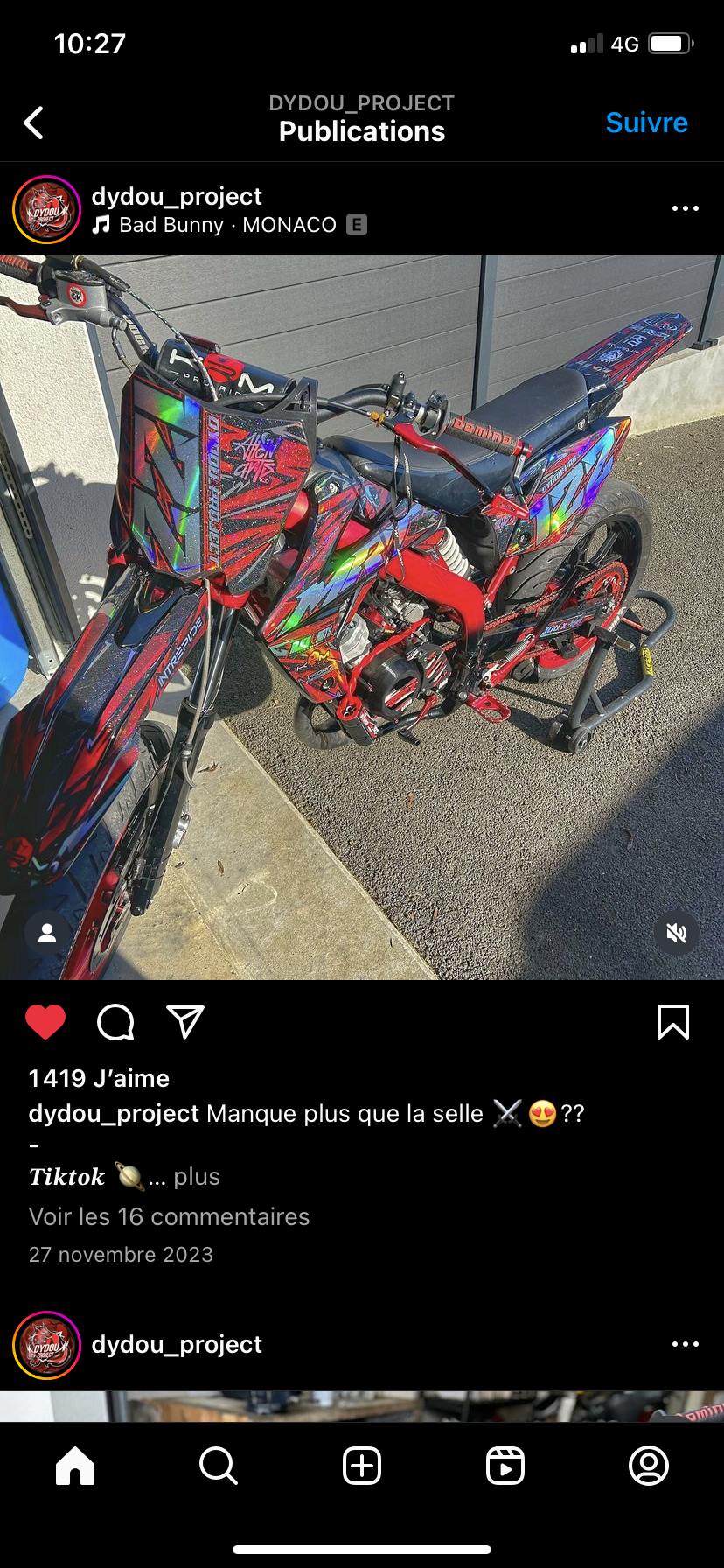This screenshot has height=1568, width=724.
Task: Open comments with the speech bubble icon
Action: pos(115,1022)
